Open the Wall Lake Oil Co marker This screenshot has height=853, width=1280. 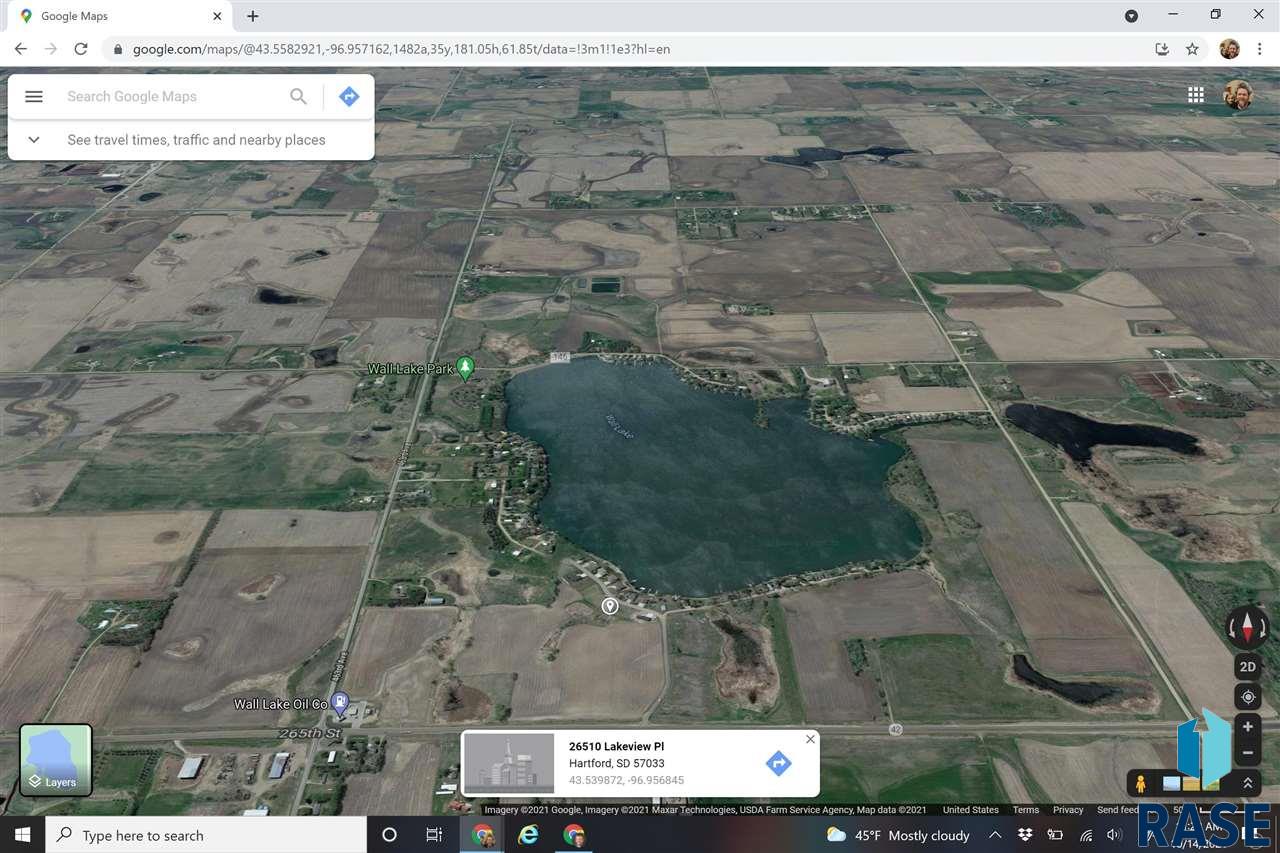340,701
